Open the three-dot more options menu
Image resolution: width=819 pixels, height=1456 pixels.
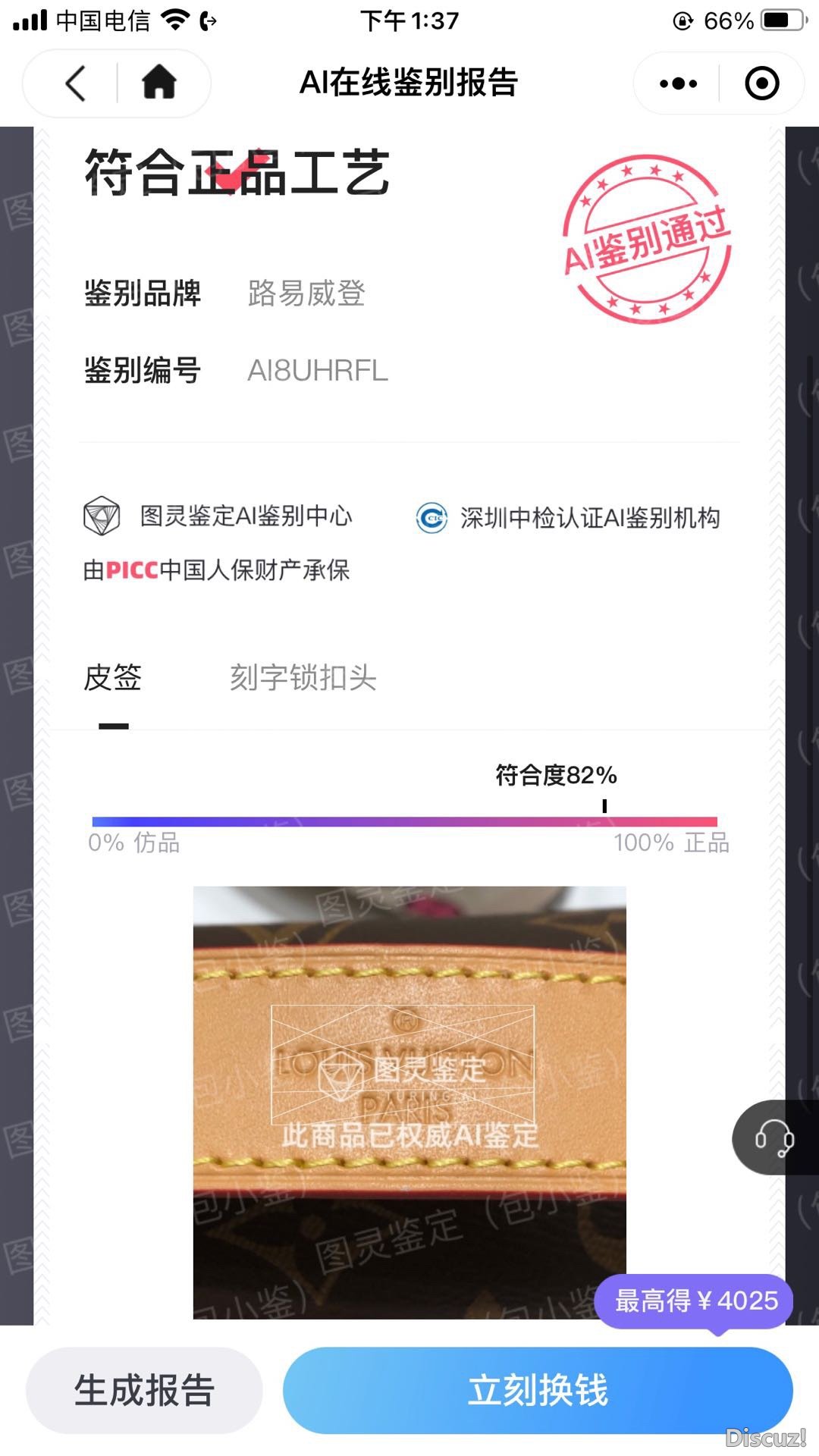pyautogui.click(x=678, y=83)
